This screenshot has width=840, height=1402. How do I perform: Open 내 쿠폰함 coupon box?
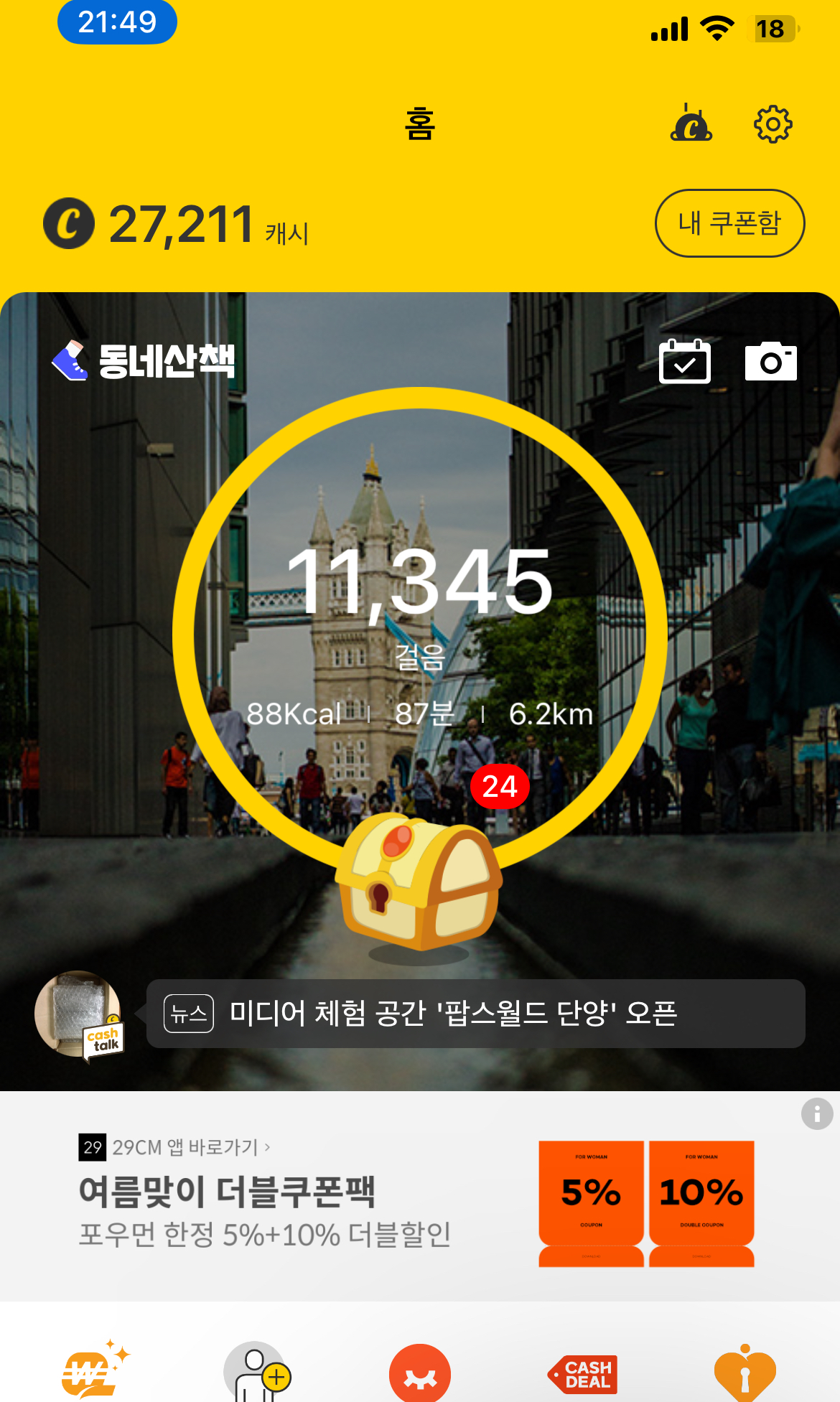click(x=729, y=223)
